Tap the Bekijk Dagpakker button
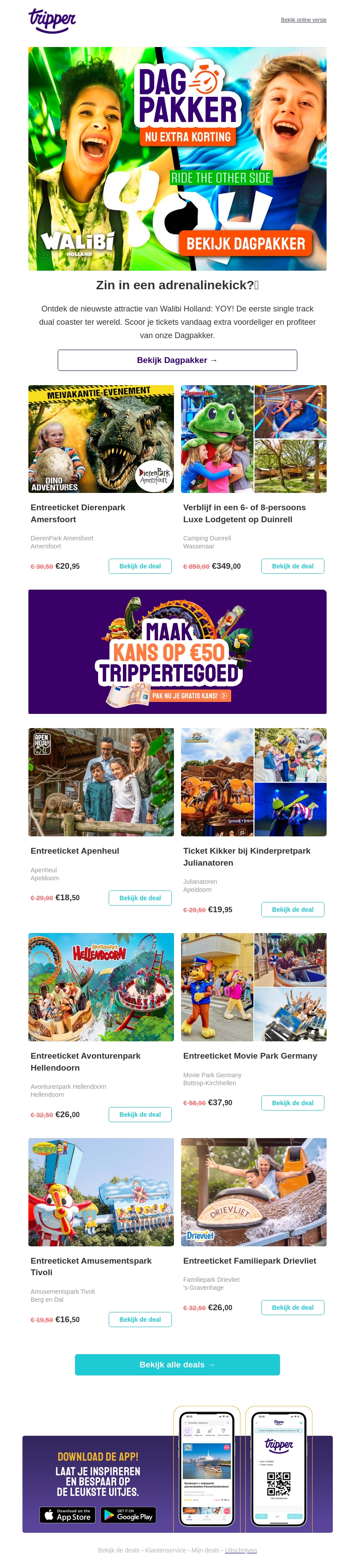The height and width of the screenshot is (1568, 355). tap(177, 360)
